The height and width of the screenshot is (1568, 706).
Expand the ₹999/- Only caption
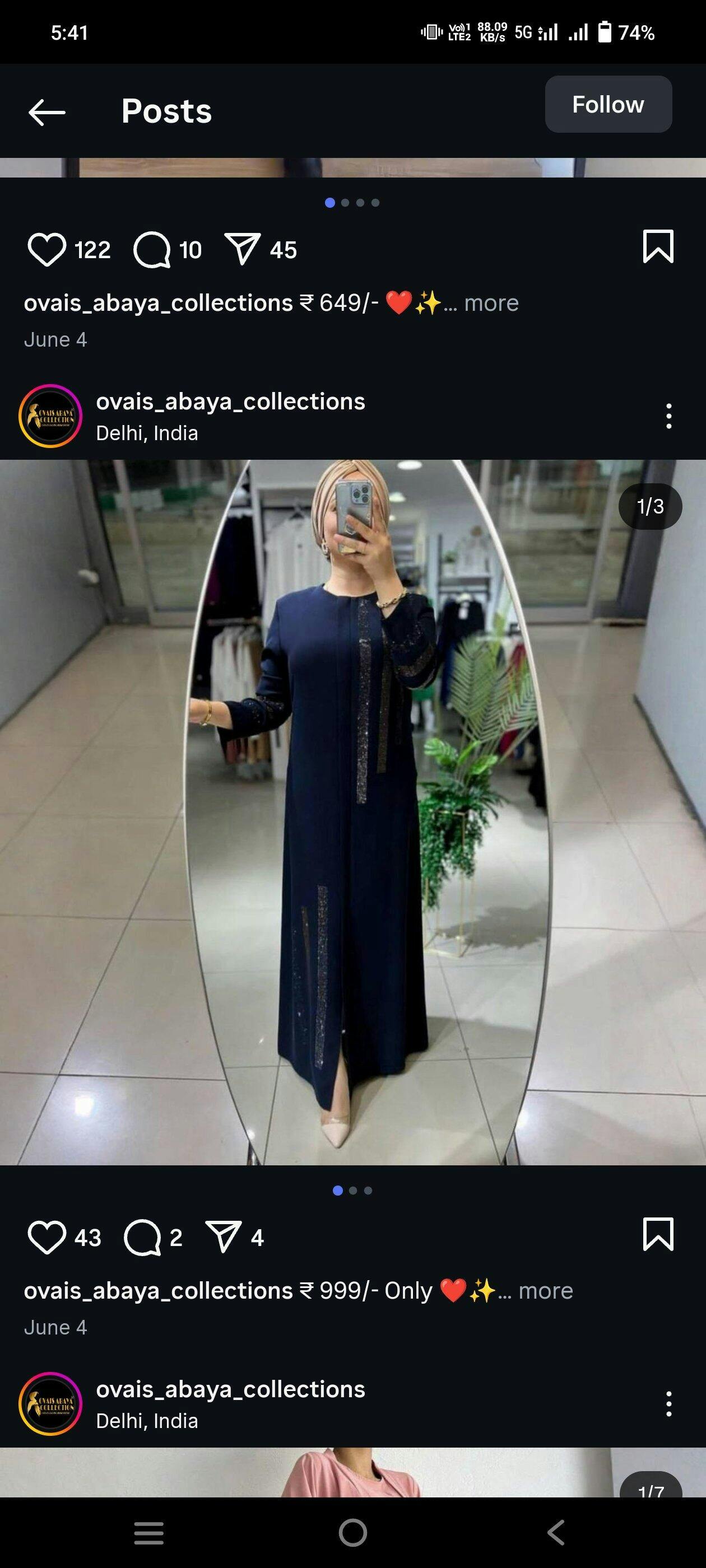point(545,1291)
